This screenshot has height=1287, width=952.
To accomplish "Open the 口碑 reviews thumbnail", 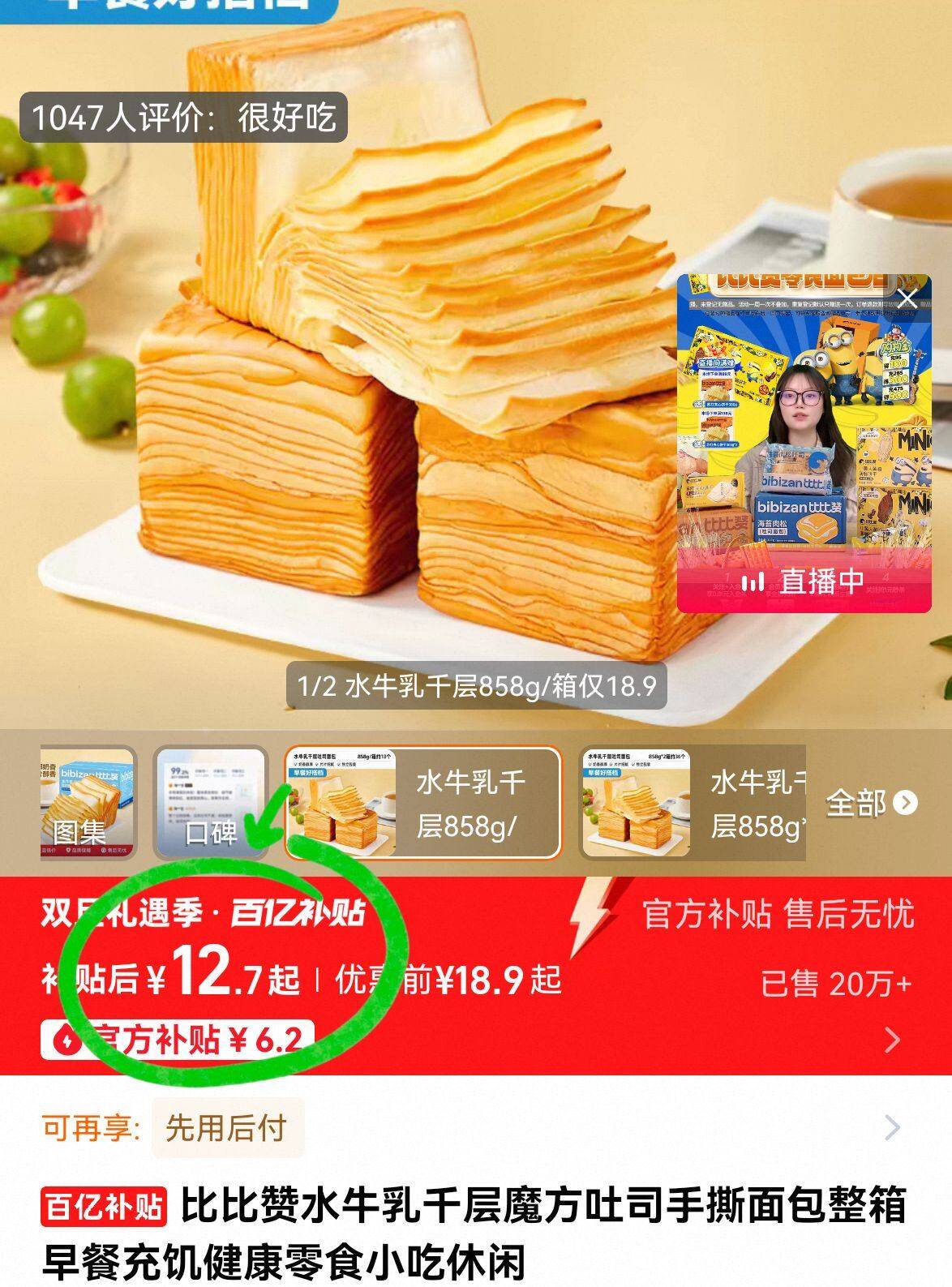I will point(210,802).
